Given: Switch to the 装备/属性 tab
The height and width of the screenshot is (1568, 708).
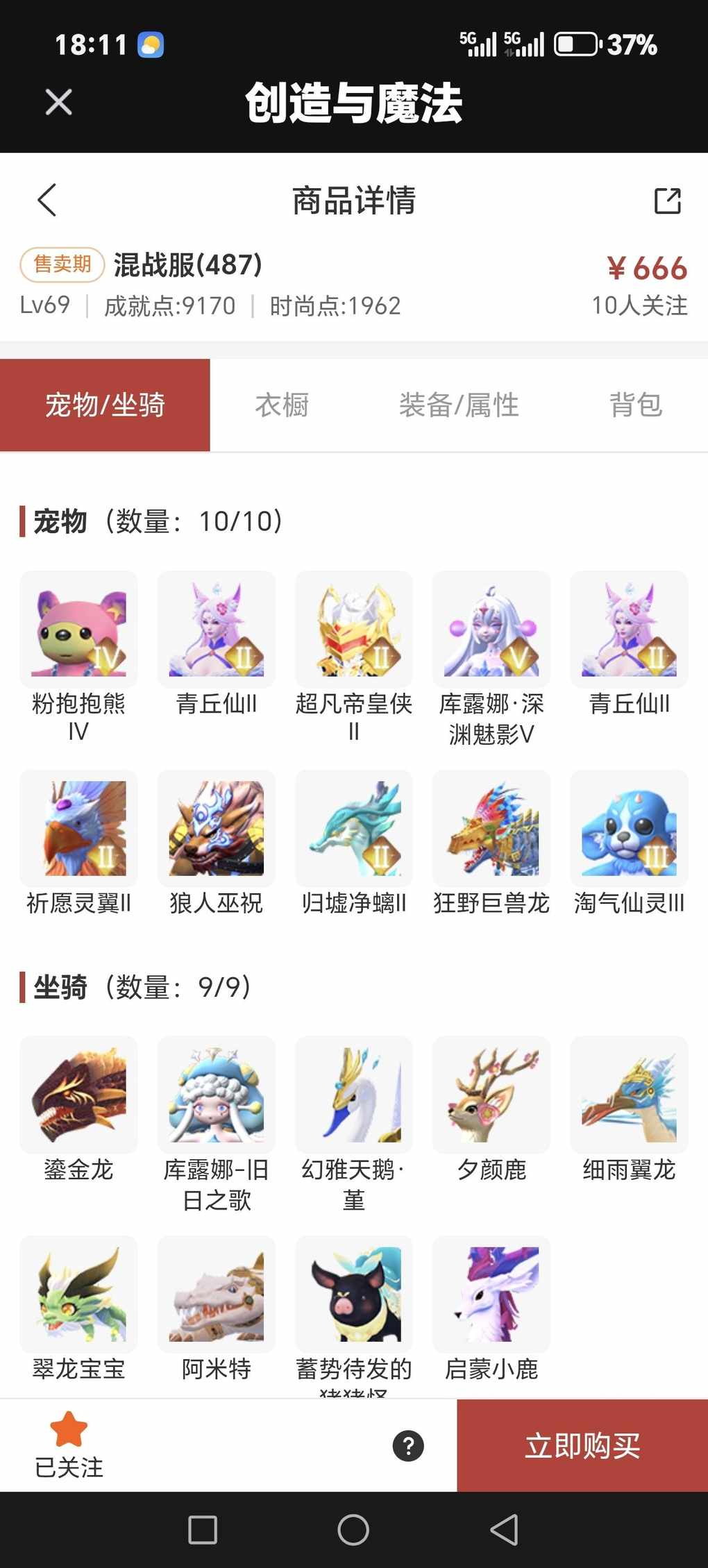Looking at the screenshot, I should [458, 405].
